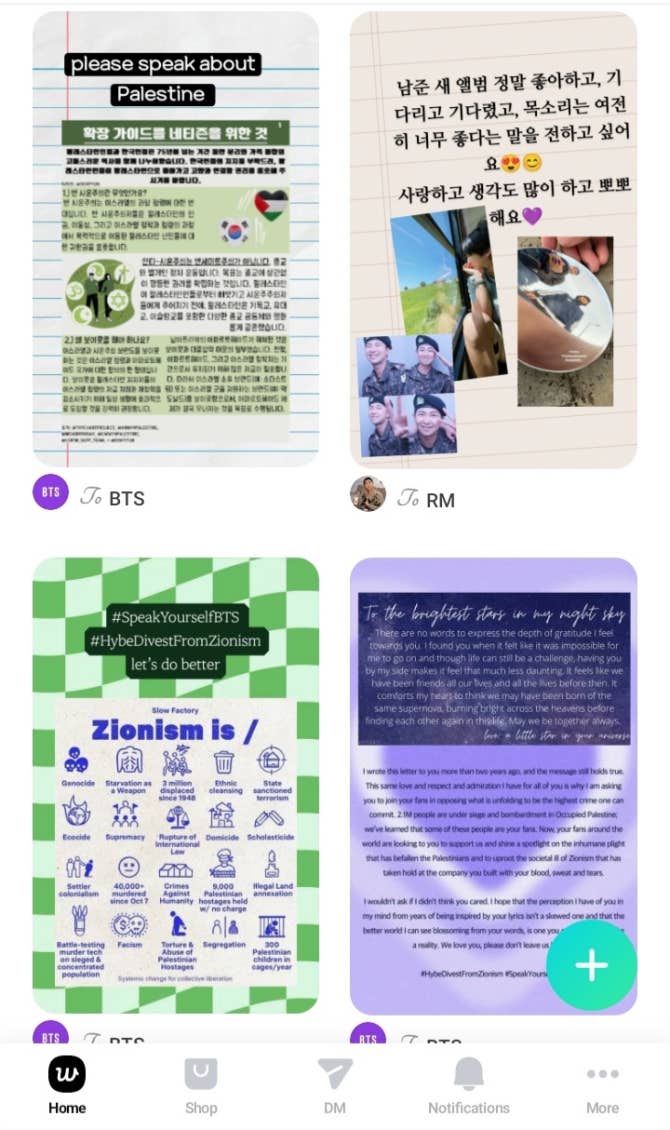Open the #SpeakYourselfBTS 'Zionism is' card
Screen dimensions: 670x1130
click(176, 785)
